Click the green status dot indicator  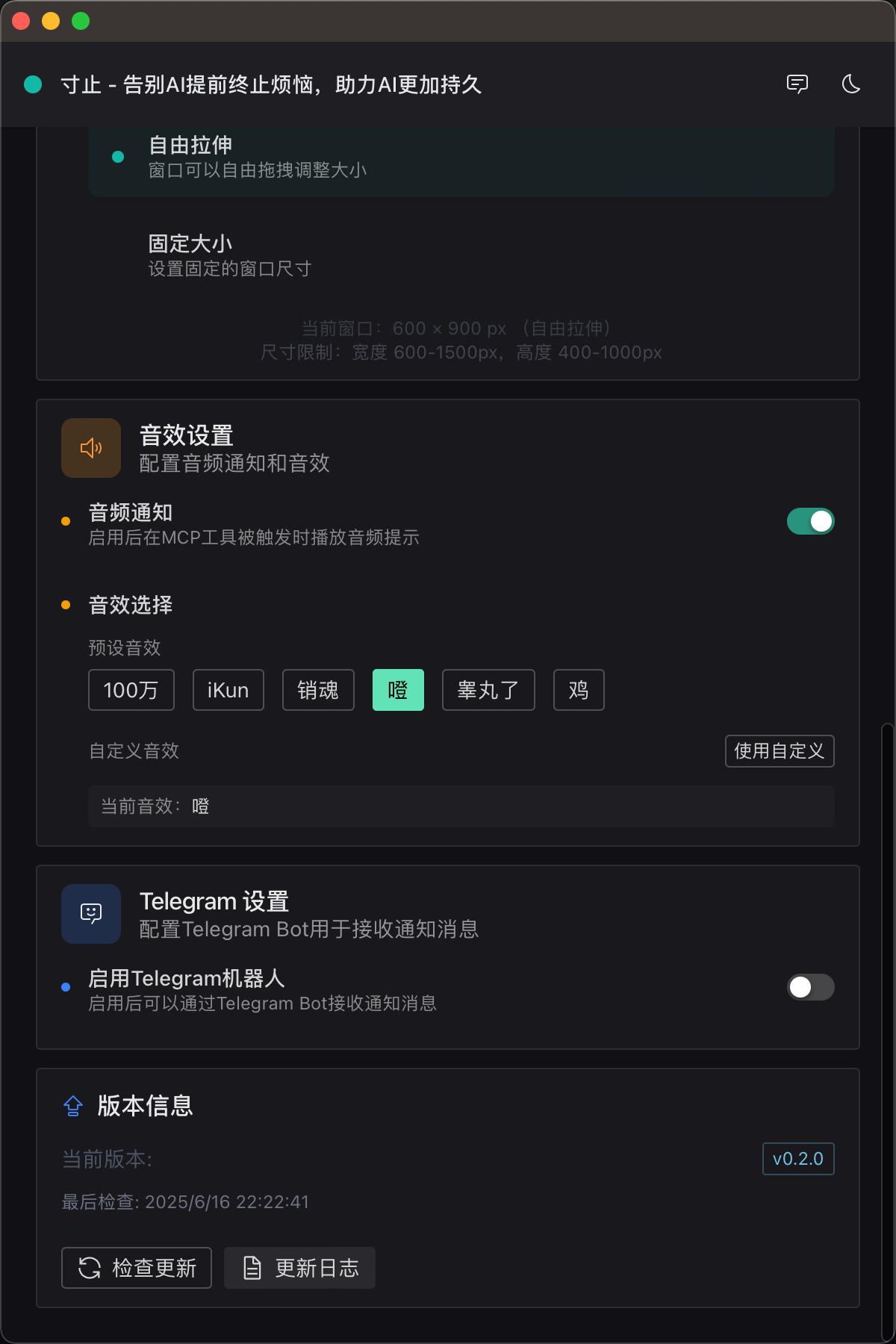click(x=32, y=84)
